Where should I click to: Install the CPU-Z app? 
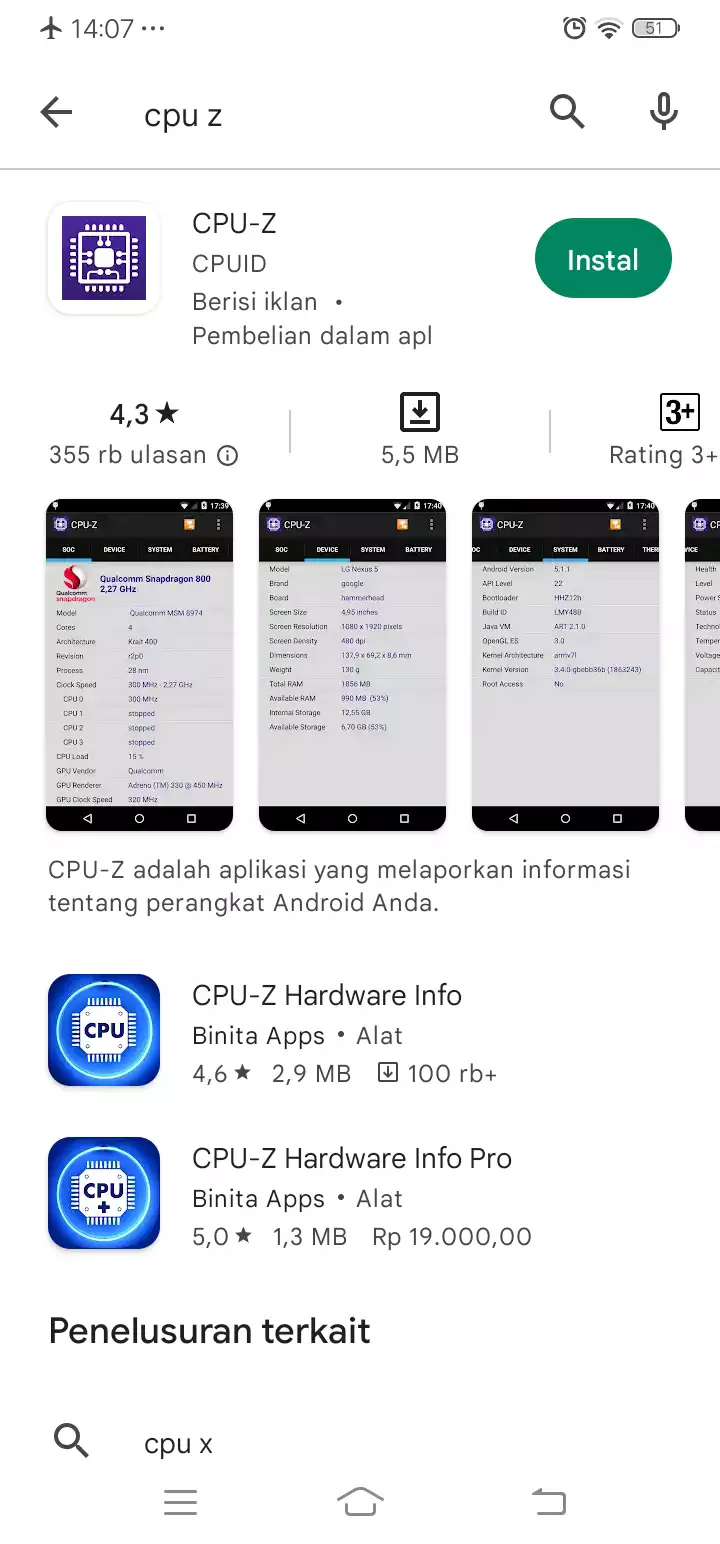(x=603, y=260)
